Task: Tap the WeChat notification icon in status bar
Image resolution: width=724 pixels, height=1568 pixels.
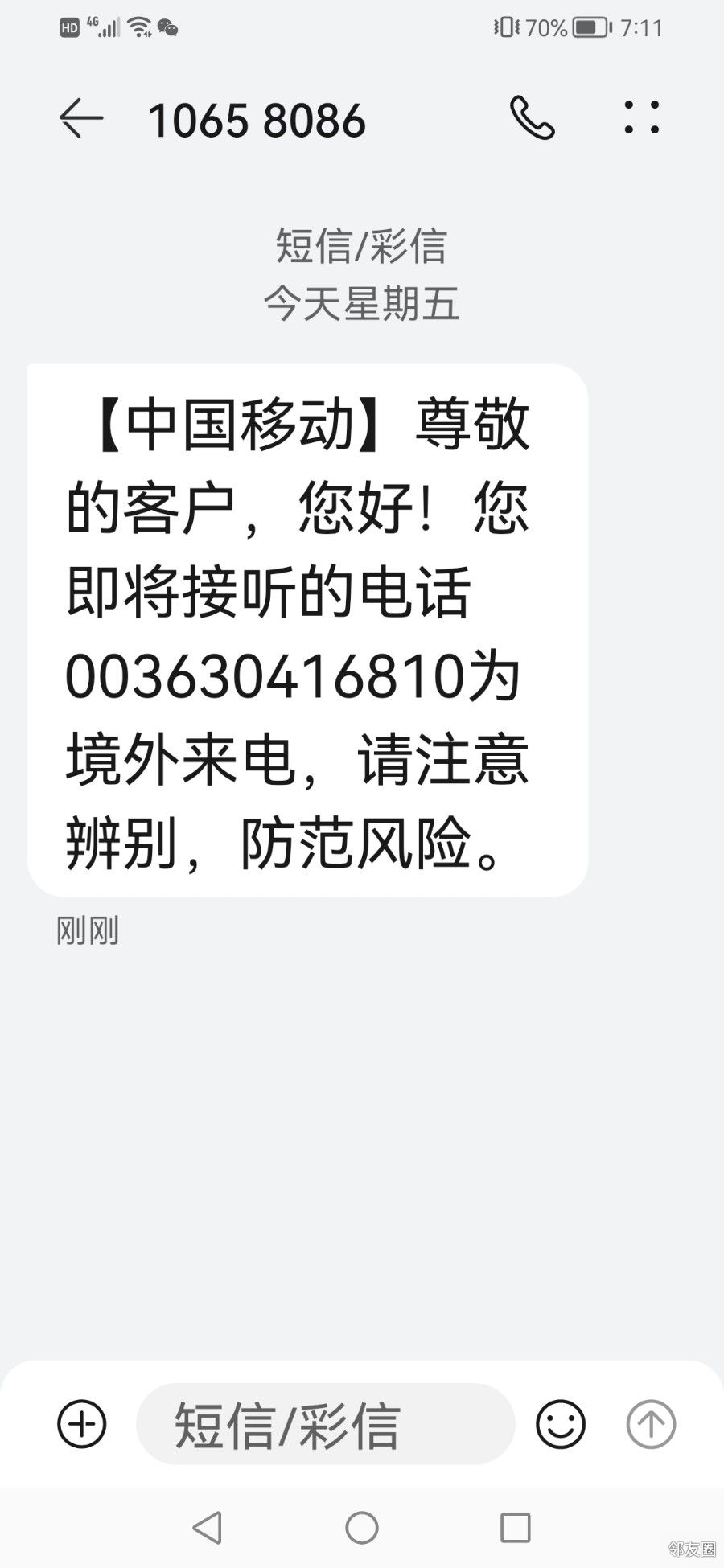Action: point(169,27)
